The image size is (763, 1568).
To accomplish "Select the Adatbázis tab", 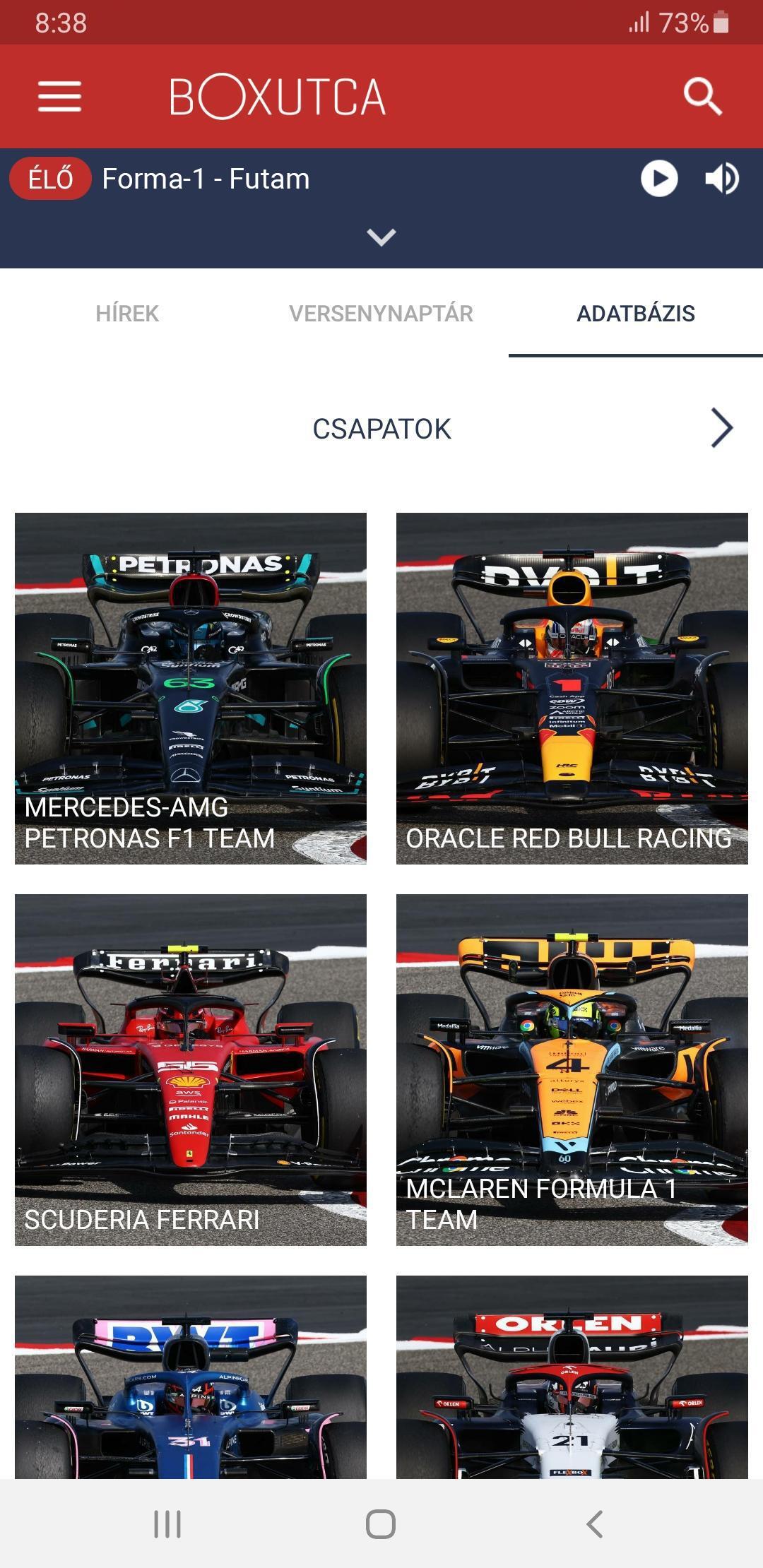I will click(x=635, y=314).
